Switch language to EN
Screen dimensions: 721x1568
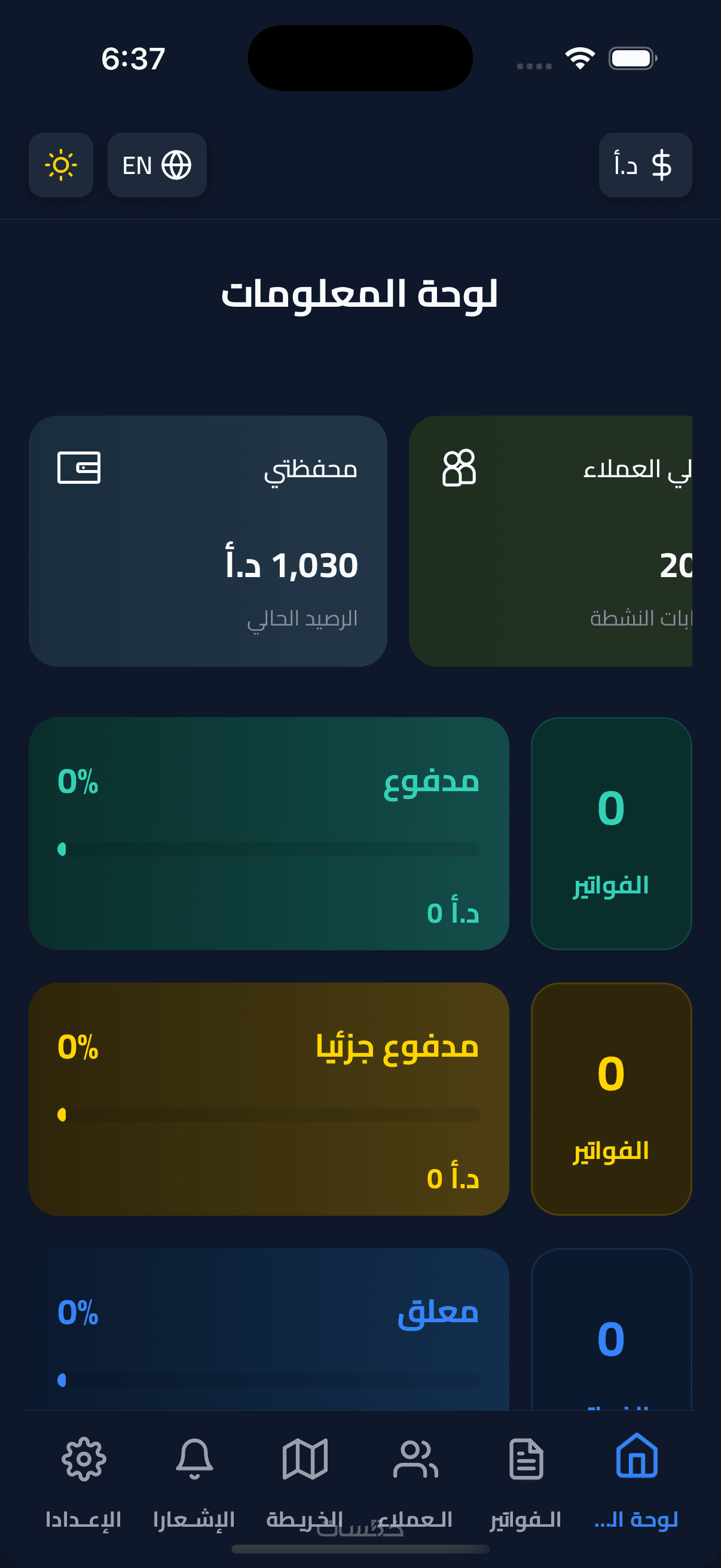[157, 165]
